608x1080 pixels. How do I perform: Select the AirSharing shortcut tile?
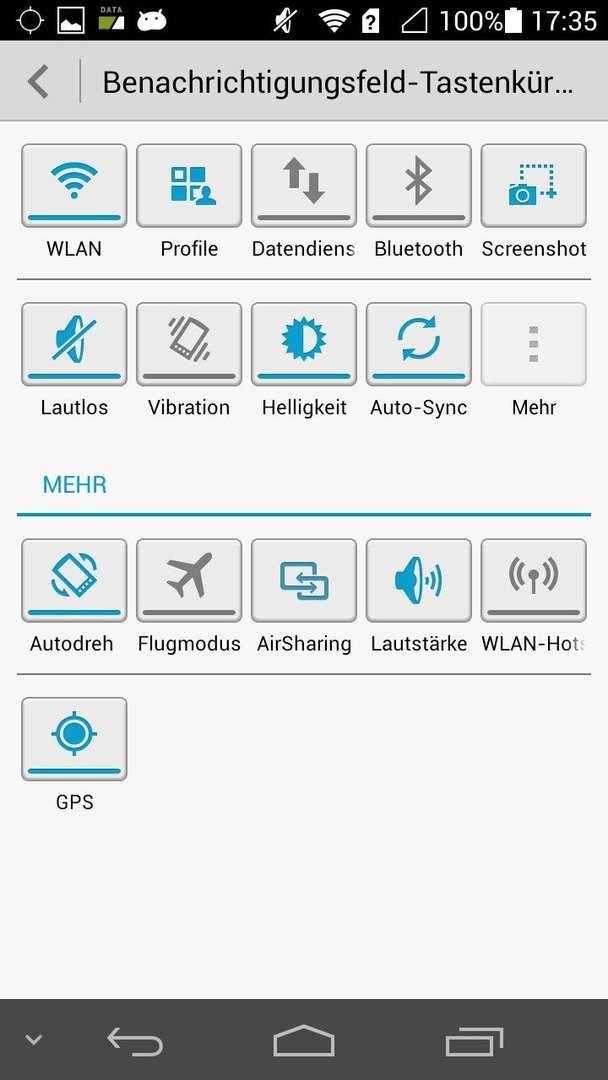point(304,581)
